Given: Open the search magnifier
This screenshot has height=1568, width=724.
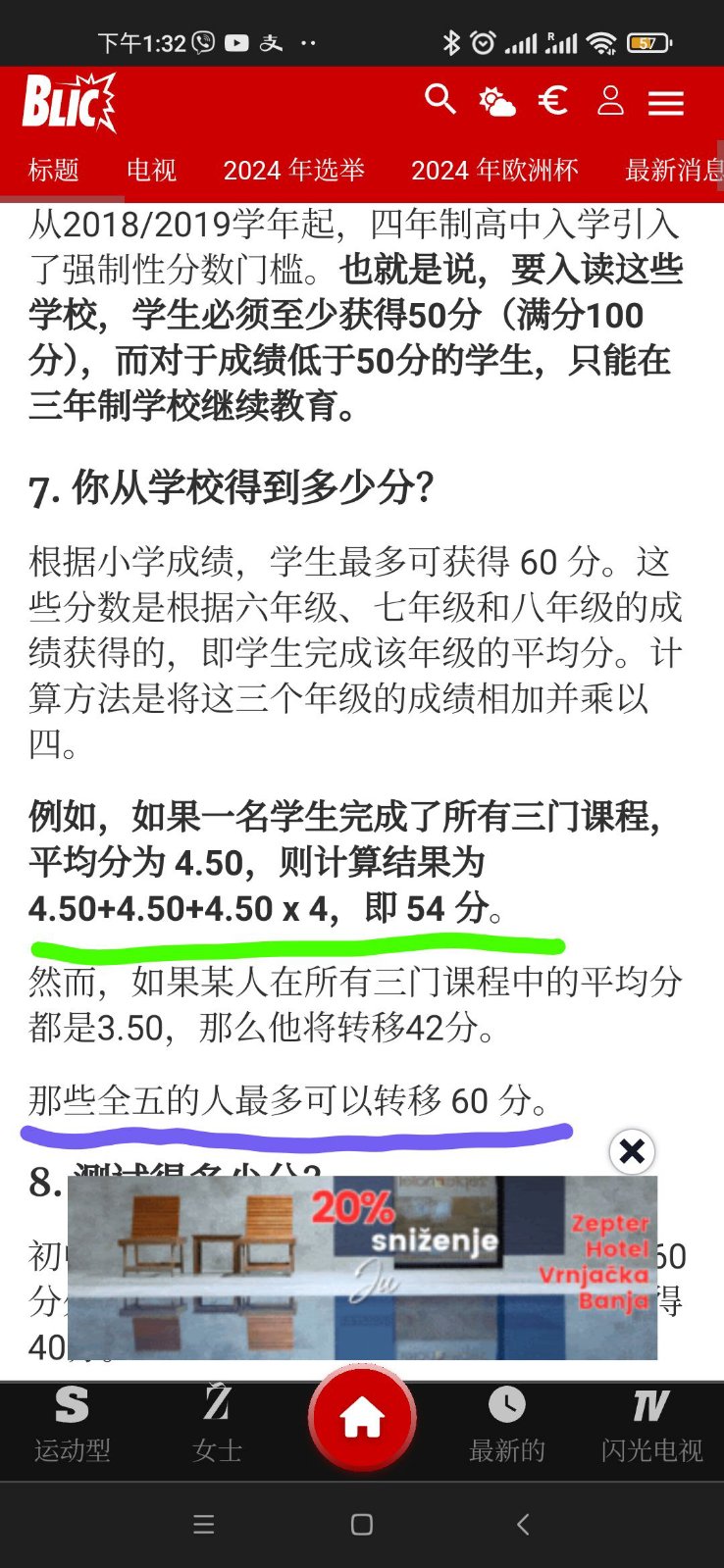Looking at the screenshot, I should [x=440, y=99].
